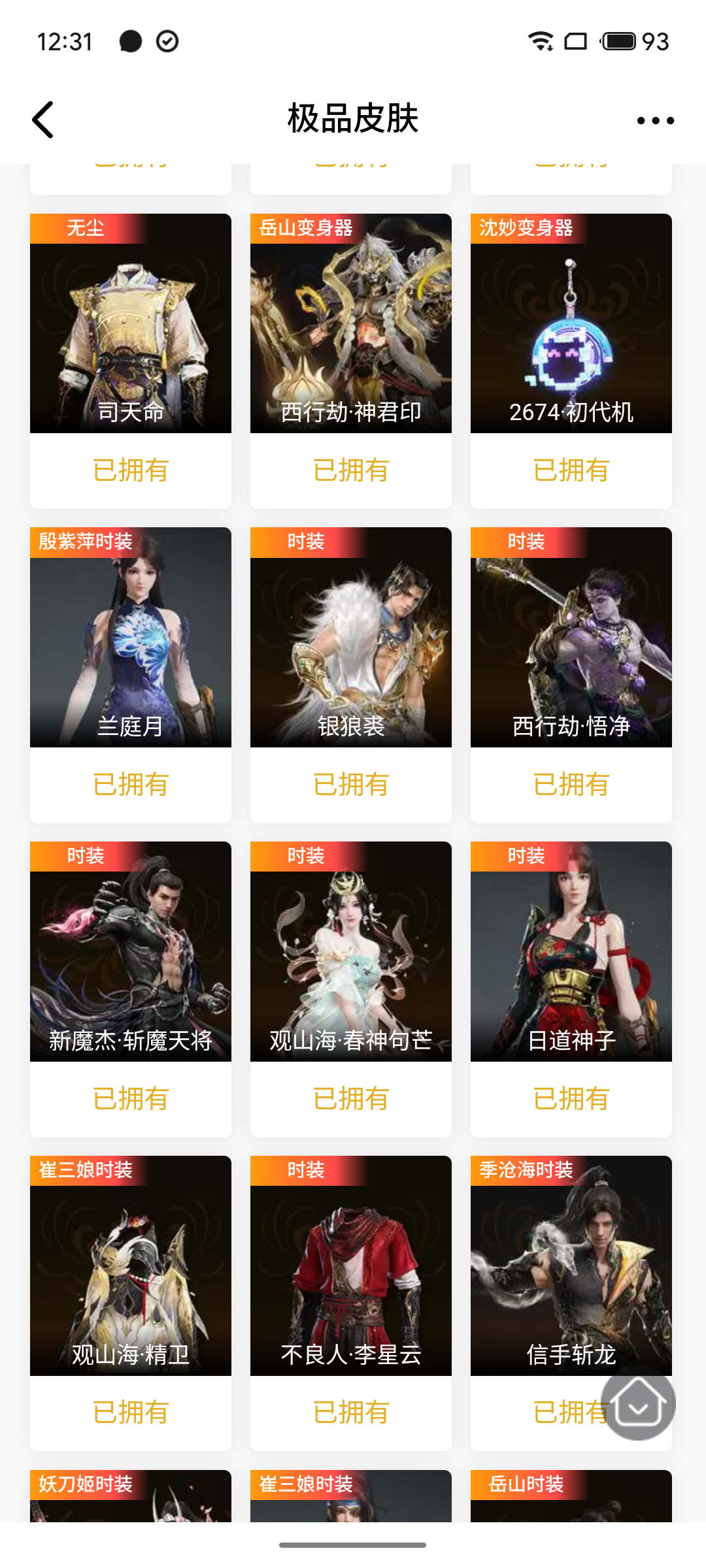View the 西行劫·神君印 skin
This screenshot has width=706, height=1568.
[x=351, y=324]
